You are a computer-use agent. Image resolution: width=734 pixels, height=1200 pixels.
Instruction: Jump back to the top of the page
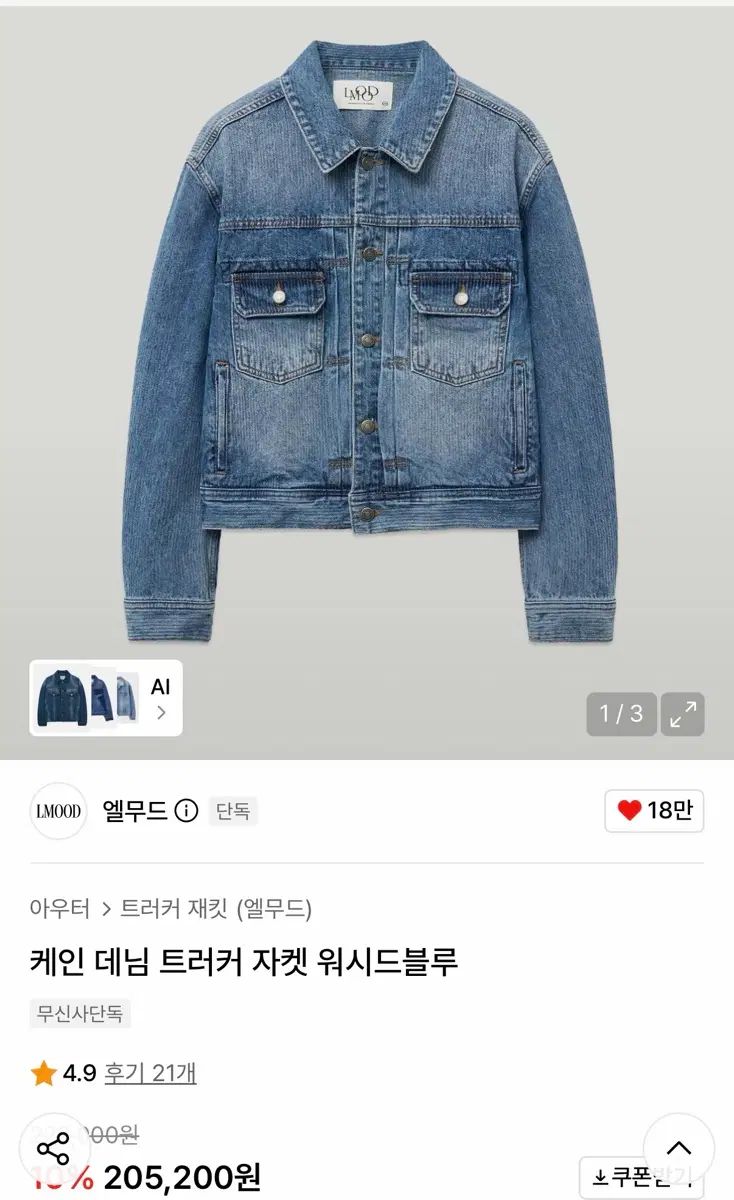[x=679, y=1148]
